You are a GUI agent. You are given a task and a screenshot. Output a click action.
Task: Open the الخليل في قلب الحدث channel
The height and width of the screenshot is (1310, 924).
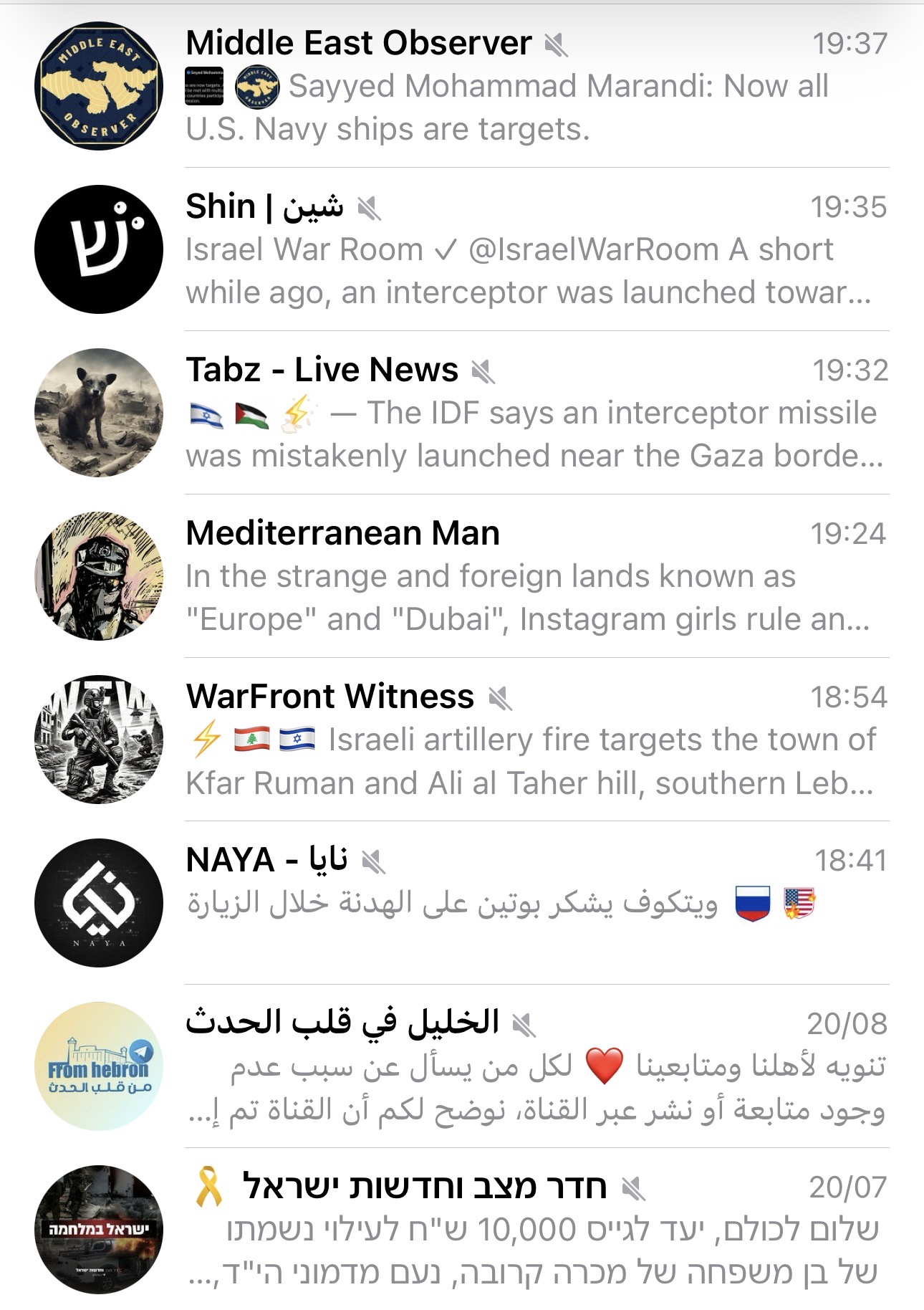(462, 1066)
